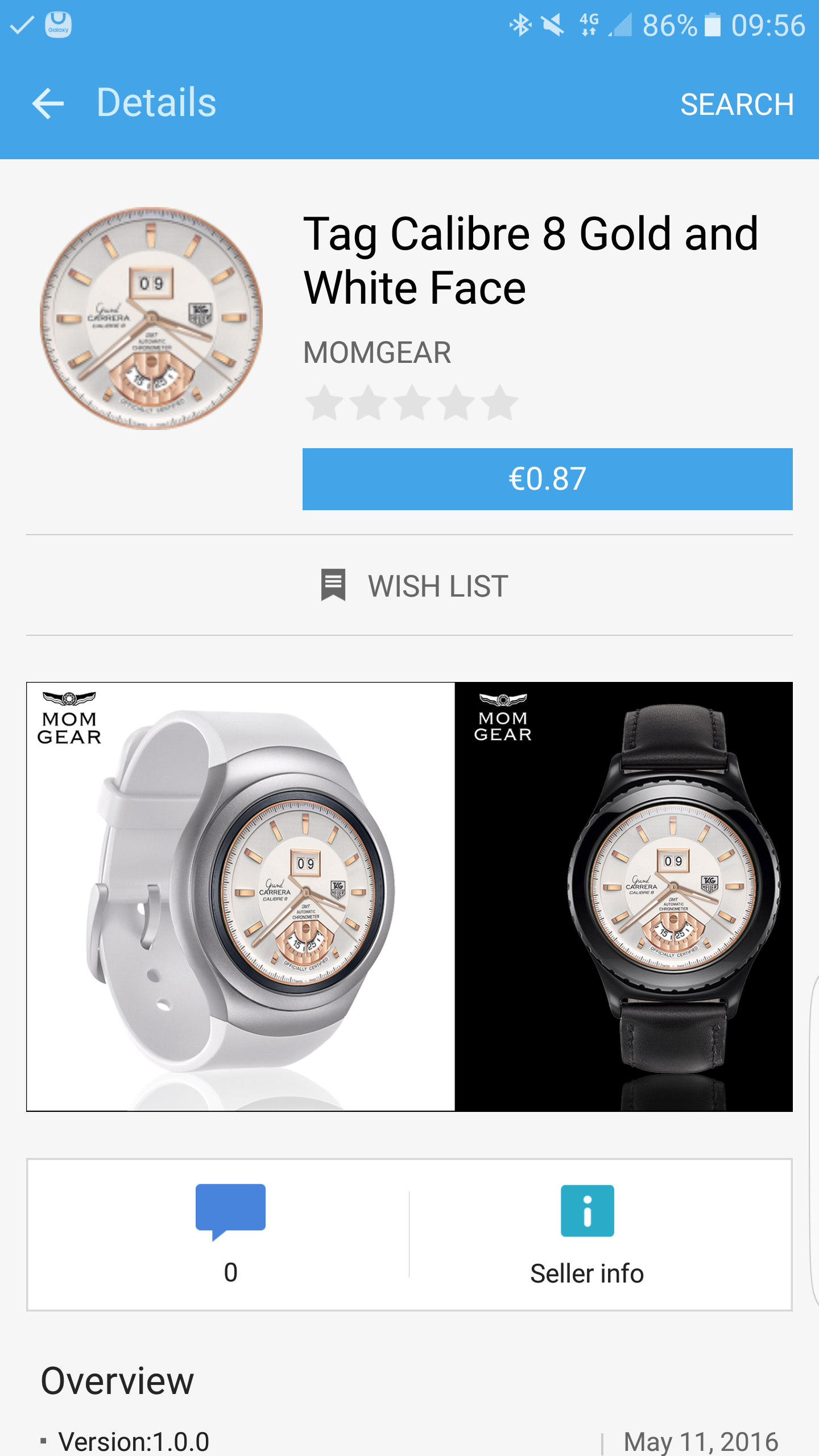Viewport: 819px width, 1456px height.
Task: Go back using the arrow icon
Action: tap(48, 104)
